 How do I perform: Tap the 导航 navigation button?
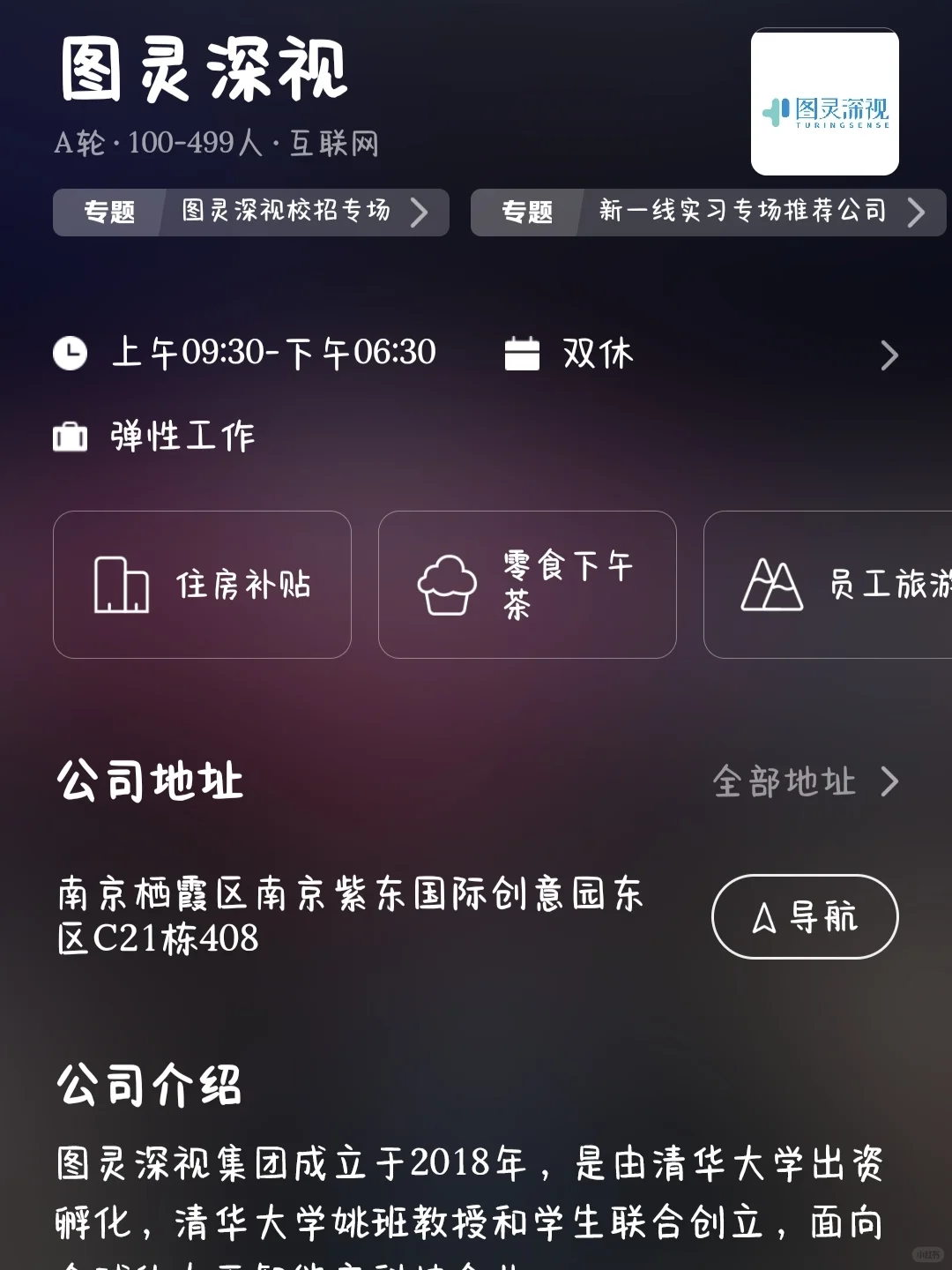tap(805, 916)
